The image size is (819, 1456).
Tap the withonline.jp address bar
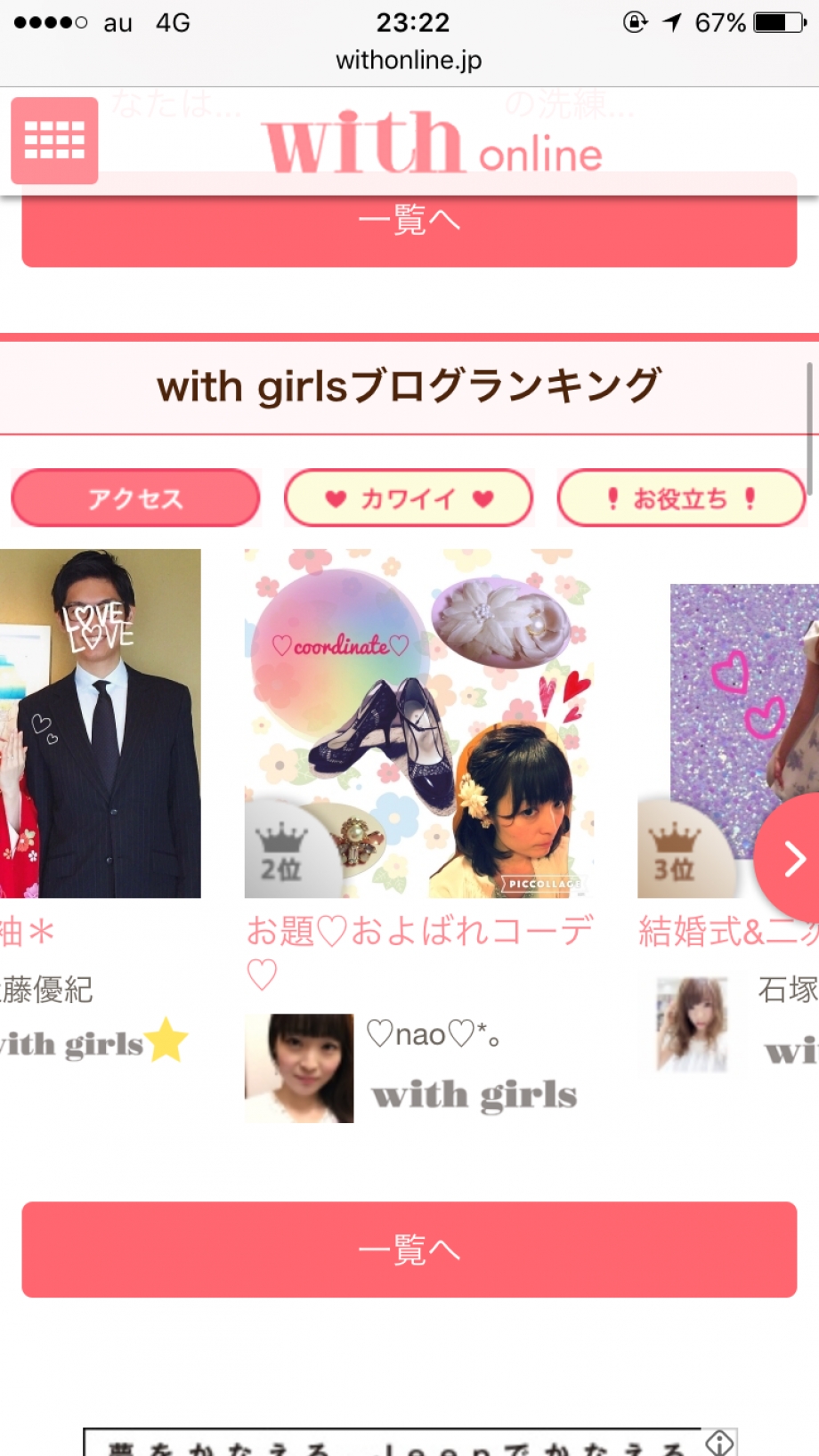pos(409,61)
